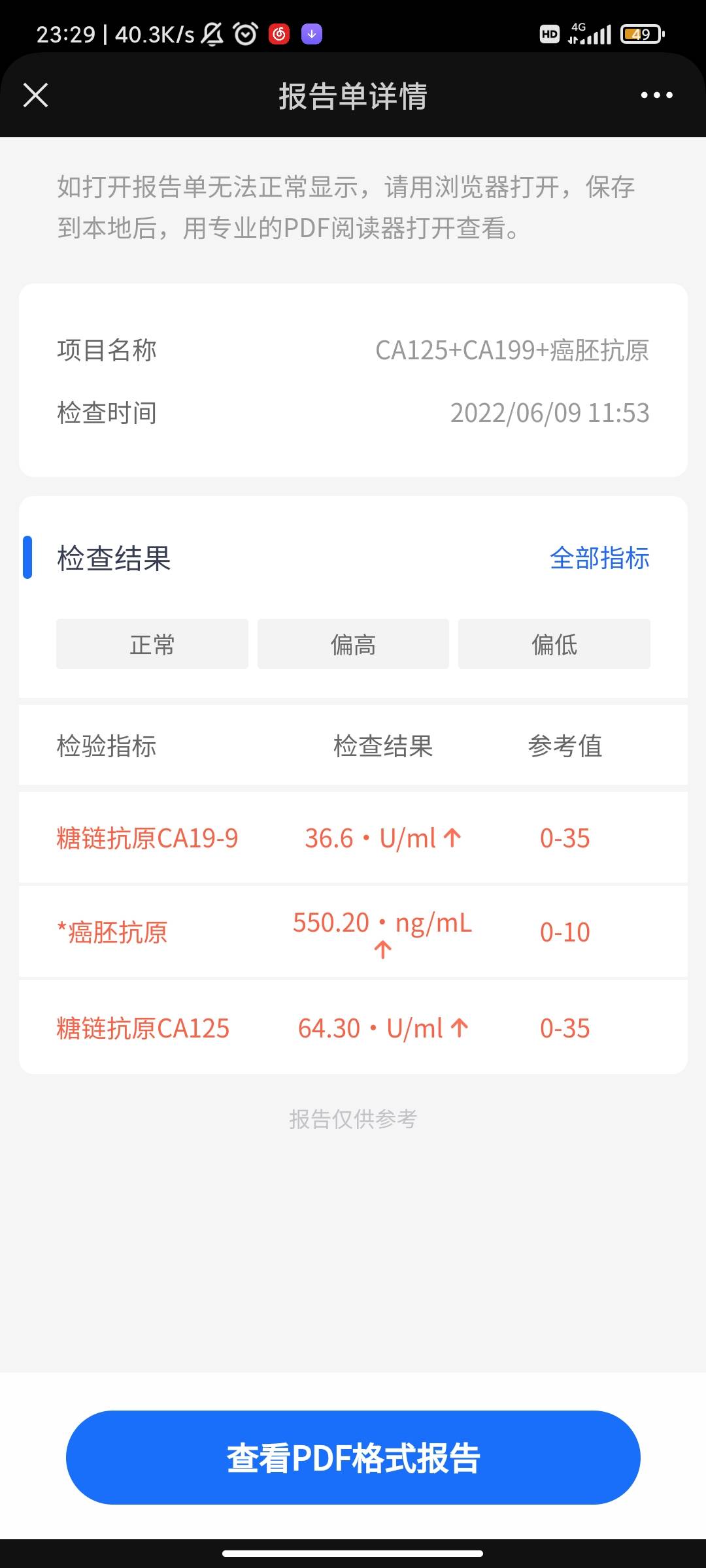This screenshot has height=1568, width=706.
Task: Tap 检查时间 to expand exam time info
Action: pyautogui.click(x=107, y=413)
